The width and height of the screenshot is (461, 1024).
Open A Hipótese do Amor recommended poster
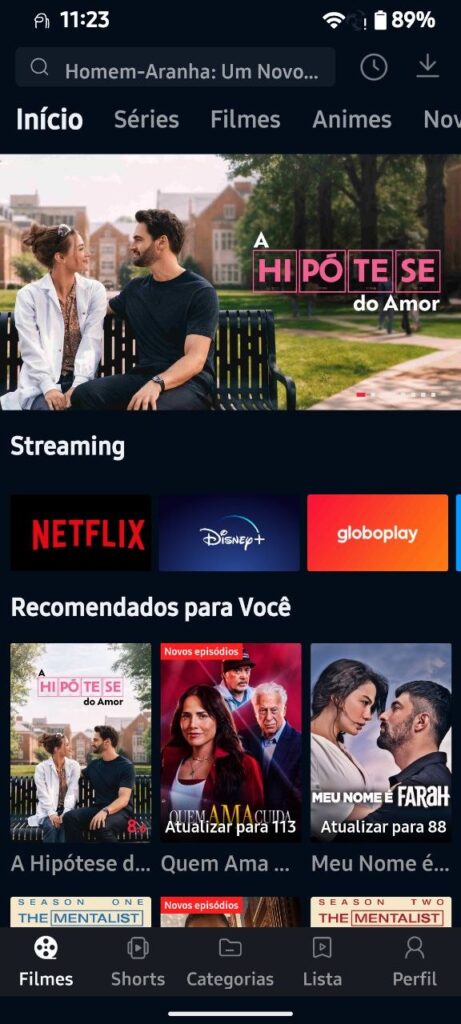(81, 743)
